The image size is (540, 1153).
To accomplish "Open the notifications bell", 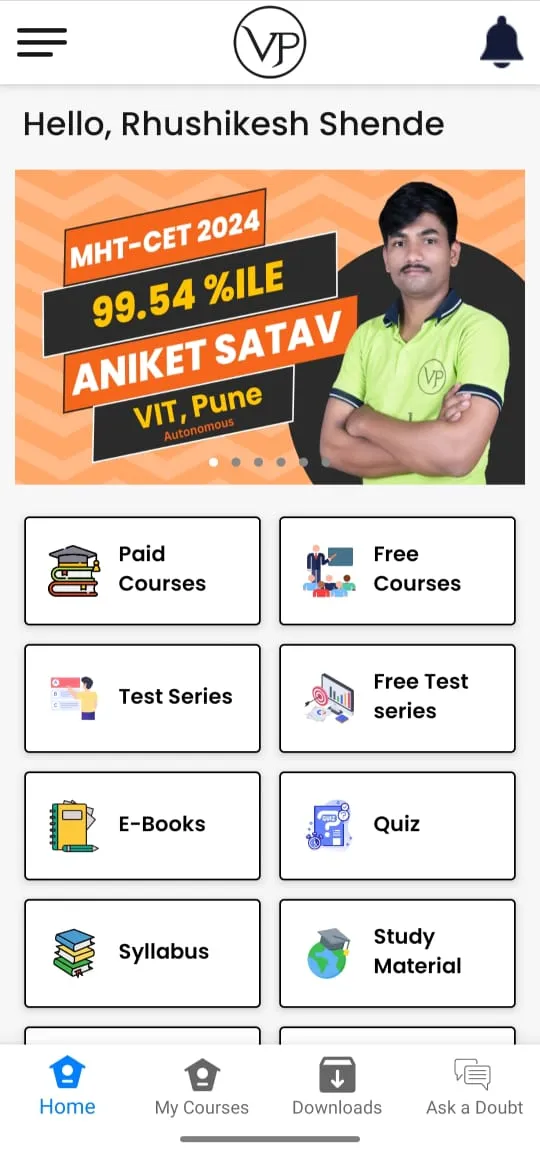I will tap(501, 42).
